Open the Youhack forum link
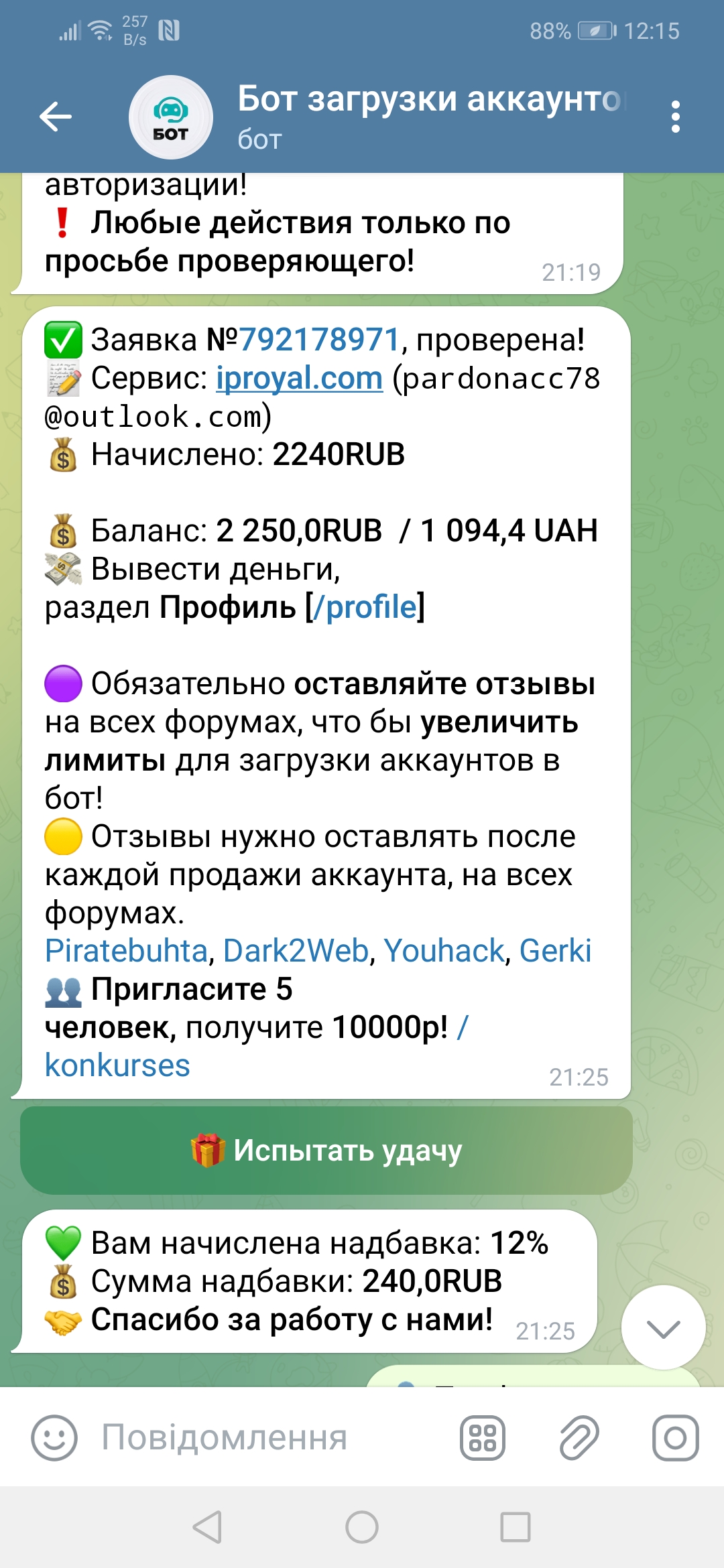724x1568 pixels. (x=444, y=951)
